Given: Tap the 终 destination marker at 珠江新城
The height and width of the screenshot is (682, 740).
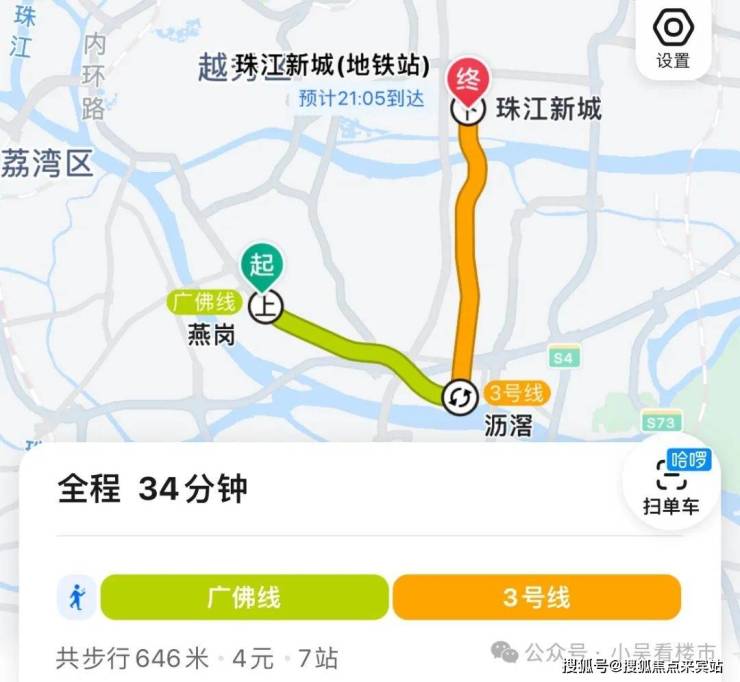Looking at the screenshot, I should pos(467,82).
